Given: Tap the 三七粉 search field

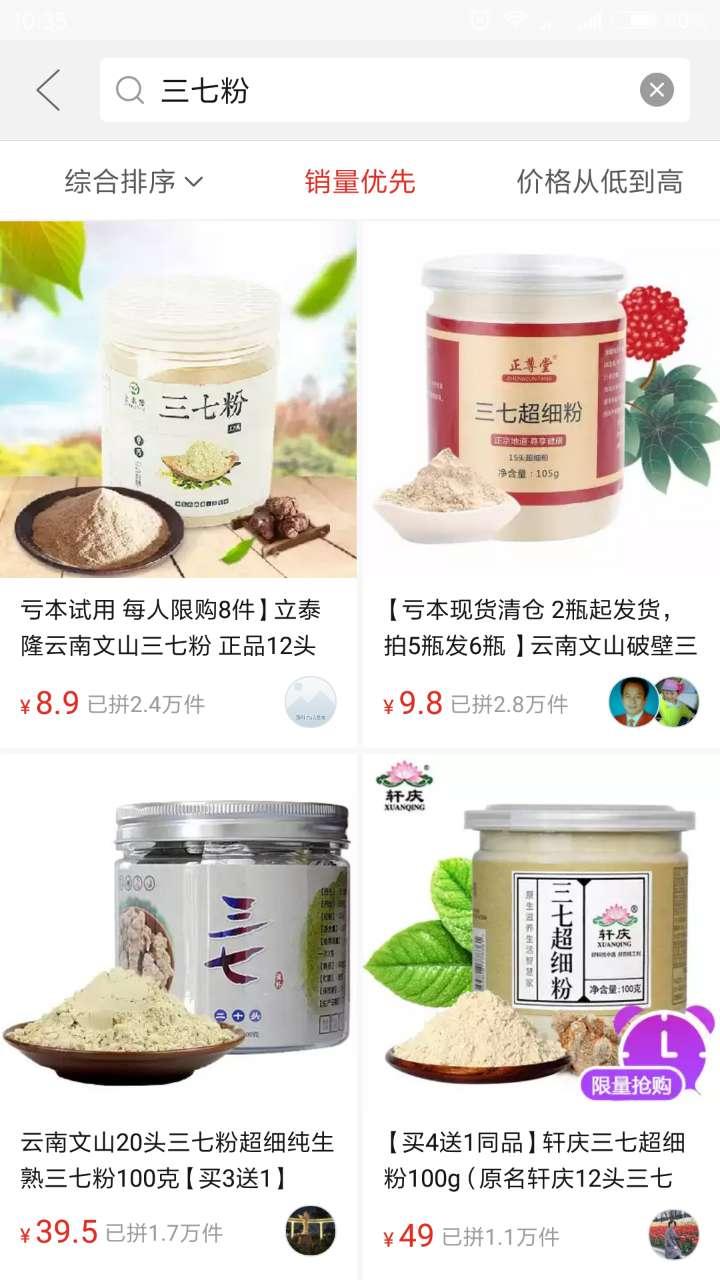Looking at the screenshot, I should [x=380, y=91].
